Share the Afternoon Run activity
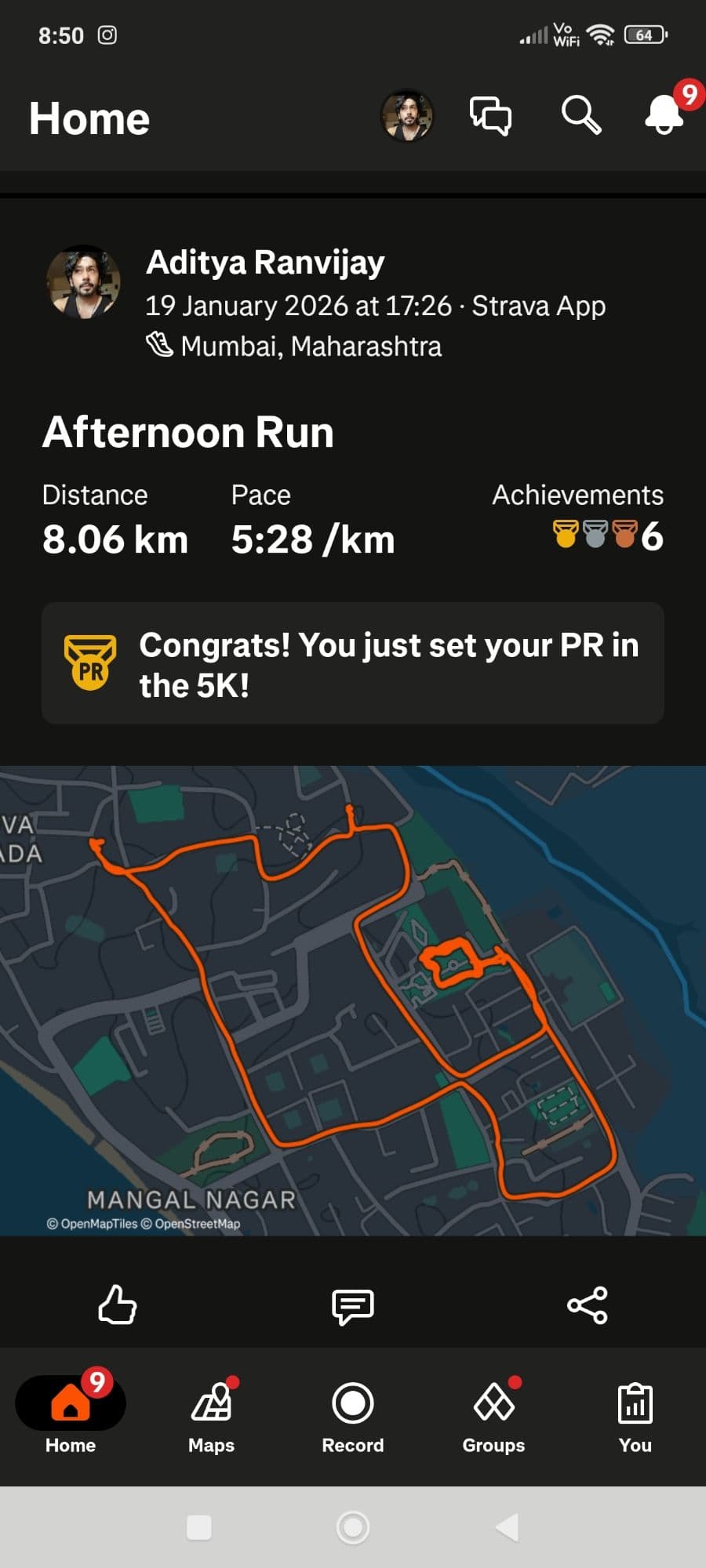Image resolution: width=706 pixels, height=1568 pixels. tap(588, 1305)
